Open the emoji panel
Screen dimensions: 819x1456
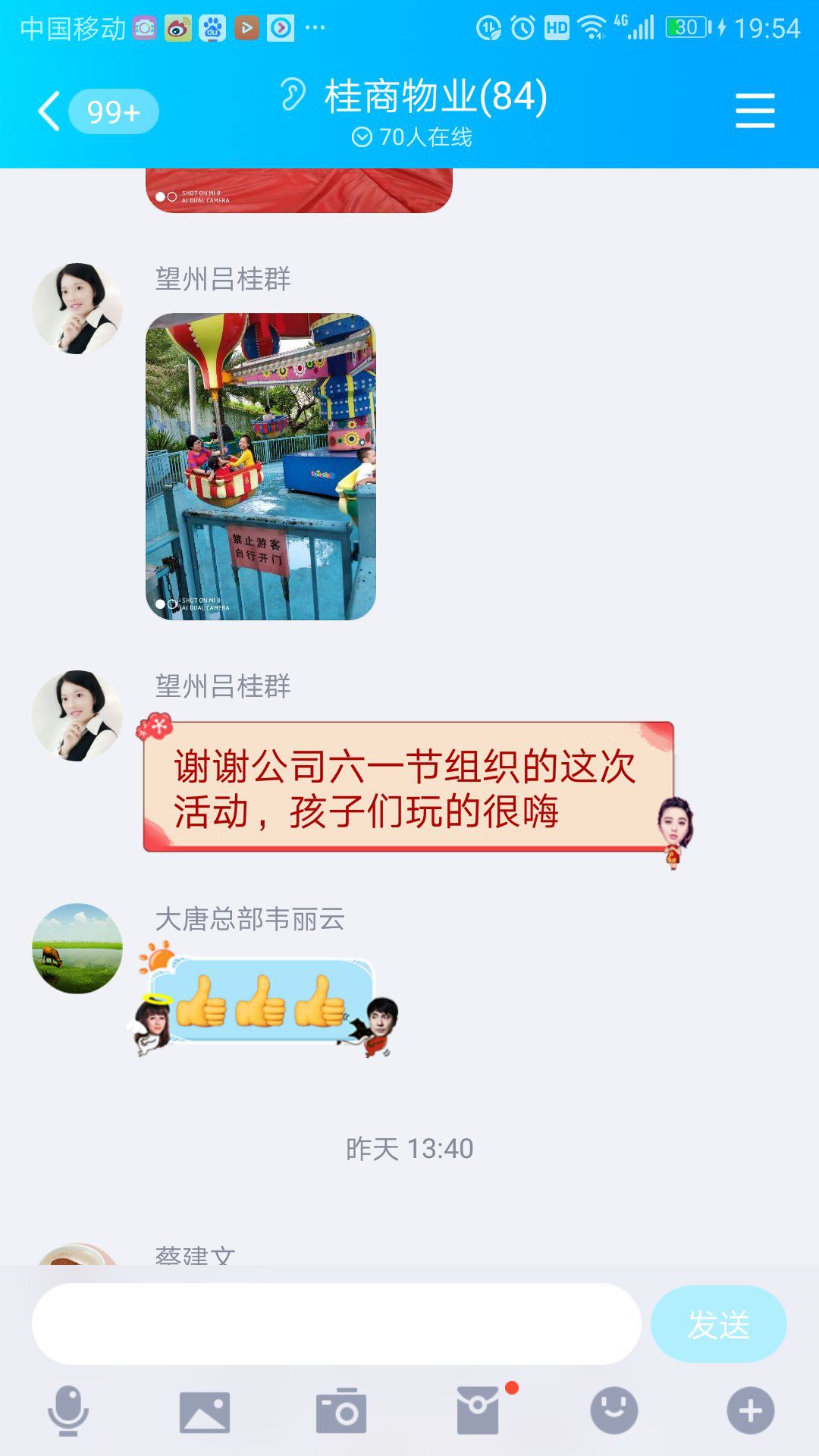point(614,1410)
